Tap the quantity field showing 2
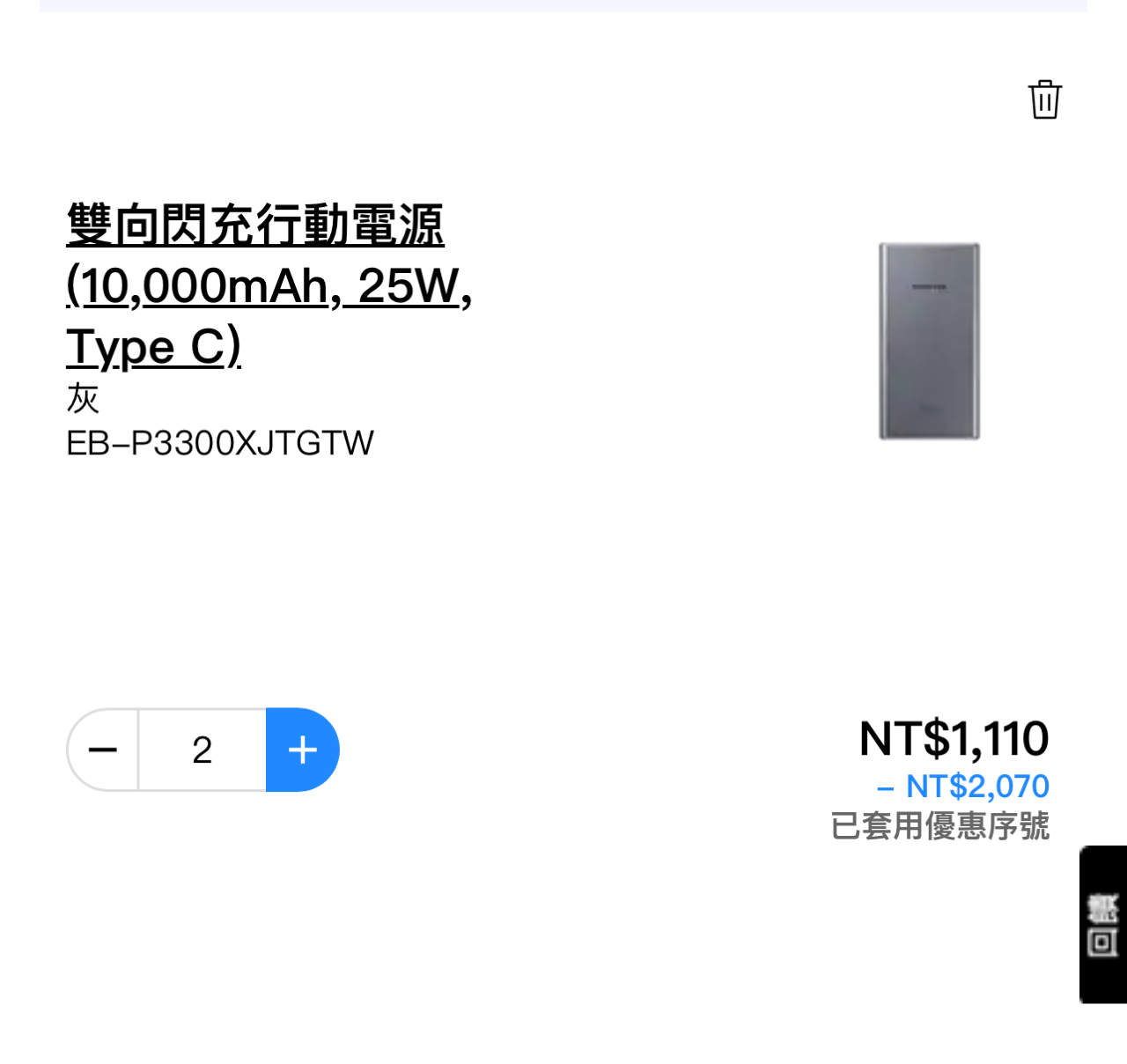 click(203, 750)
